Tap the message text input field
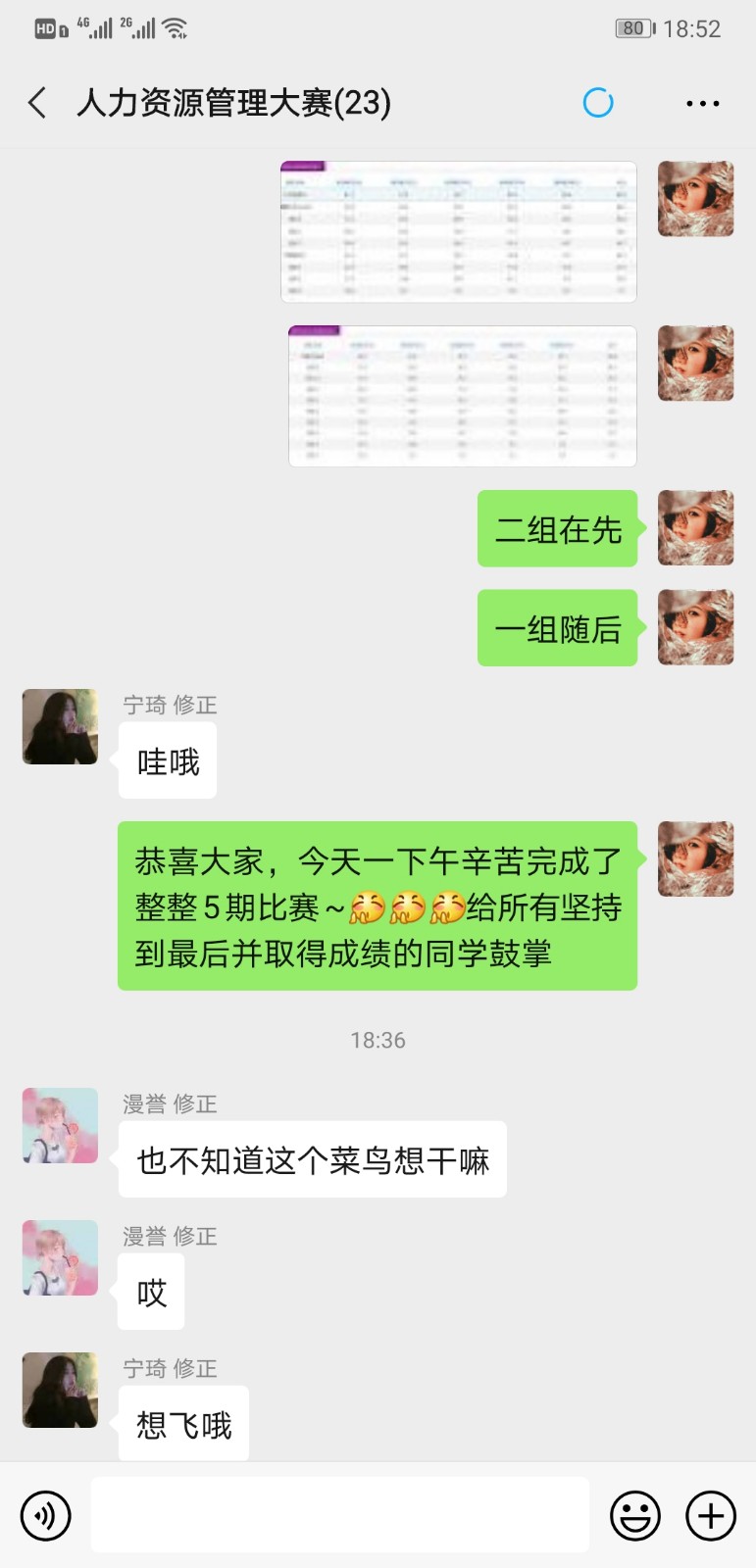 pyautogui.click(x=339, y=1515)
